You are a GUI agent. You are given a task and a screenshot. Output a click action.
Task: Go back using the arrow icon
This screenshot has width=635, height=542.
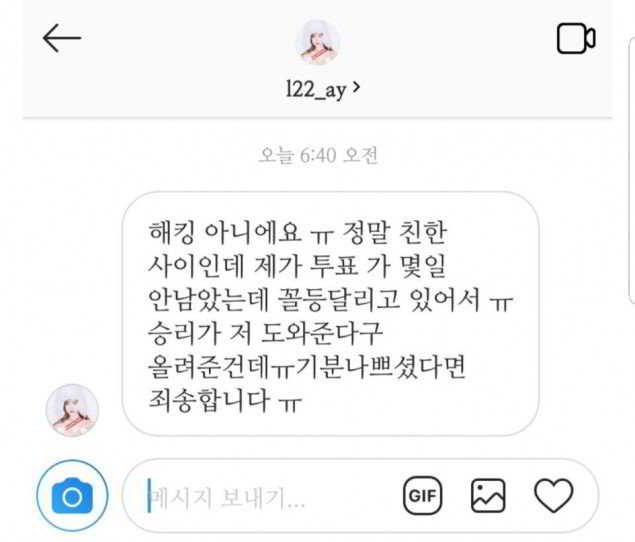coord(61,40)
